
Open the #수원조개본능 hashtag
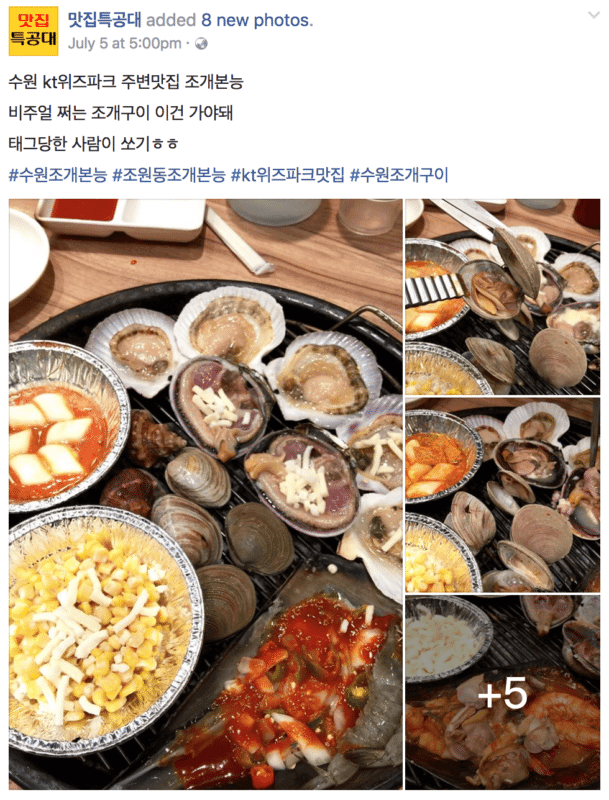pyautogui.click(x=57, y=175)
